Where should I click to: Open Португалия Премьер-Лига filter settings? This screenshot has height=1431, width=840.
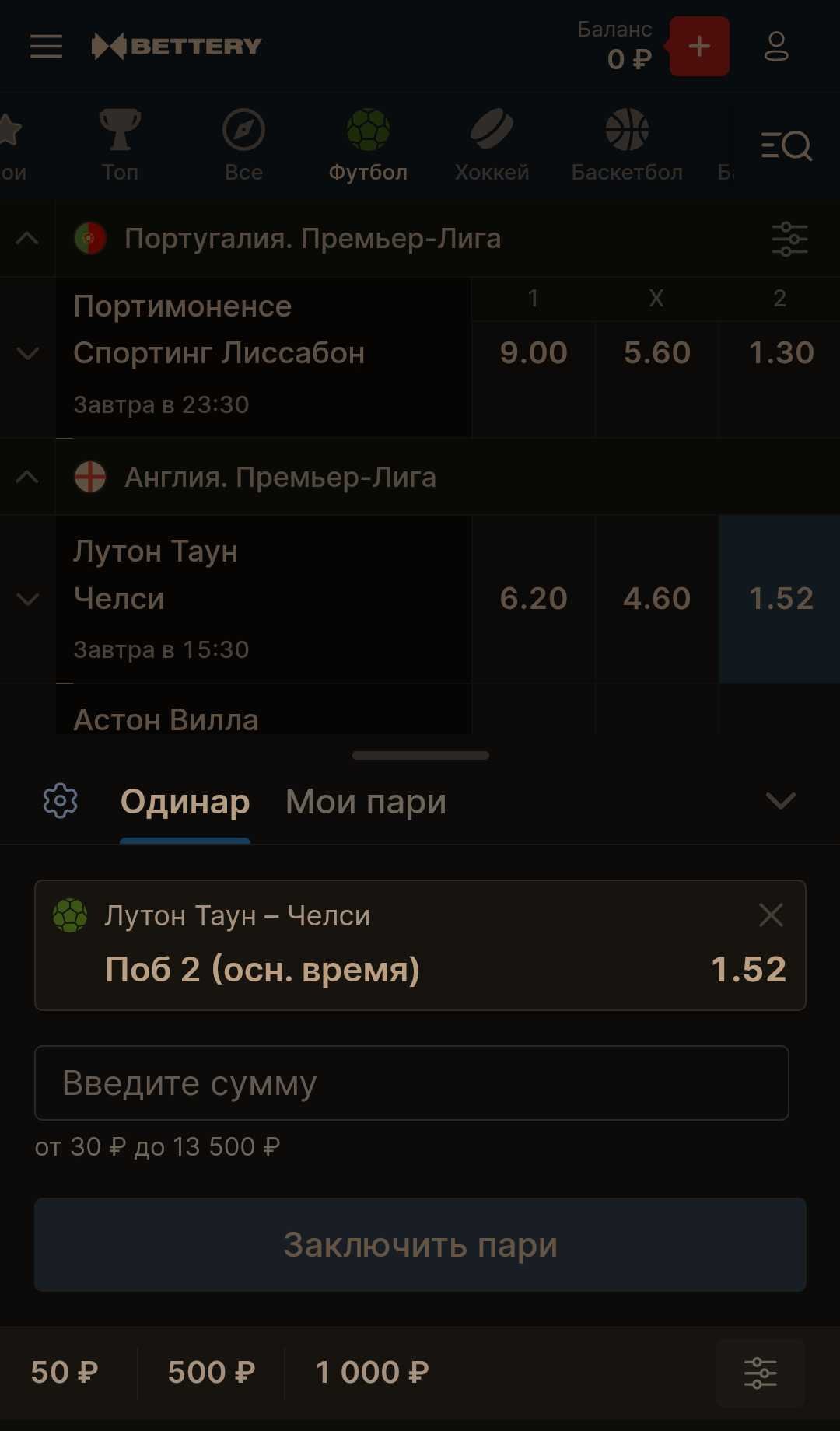pos(789,239)
